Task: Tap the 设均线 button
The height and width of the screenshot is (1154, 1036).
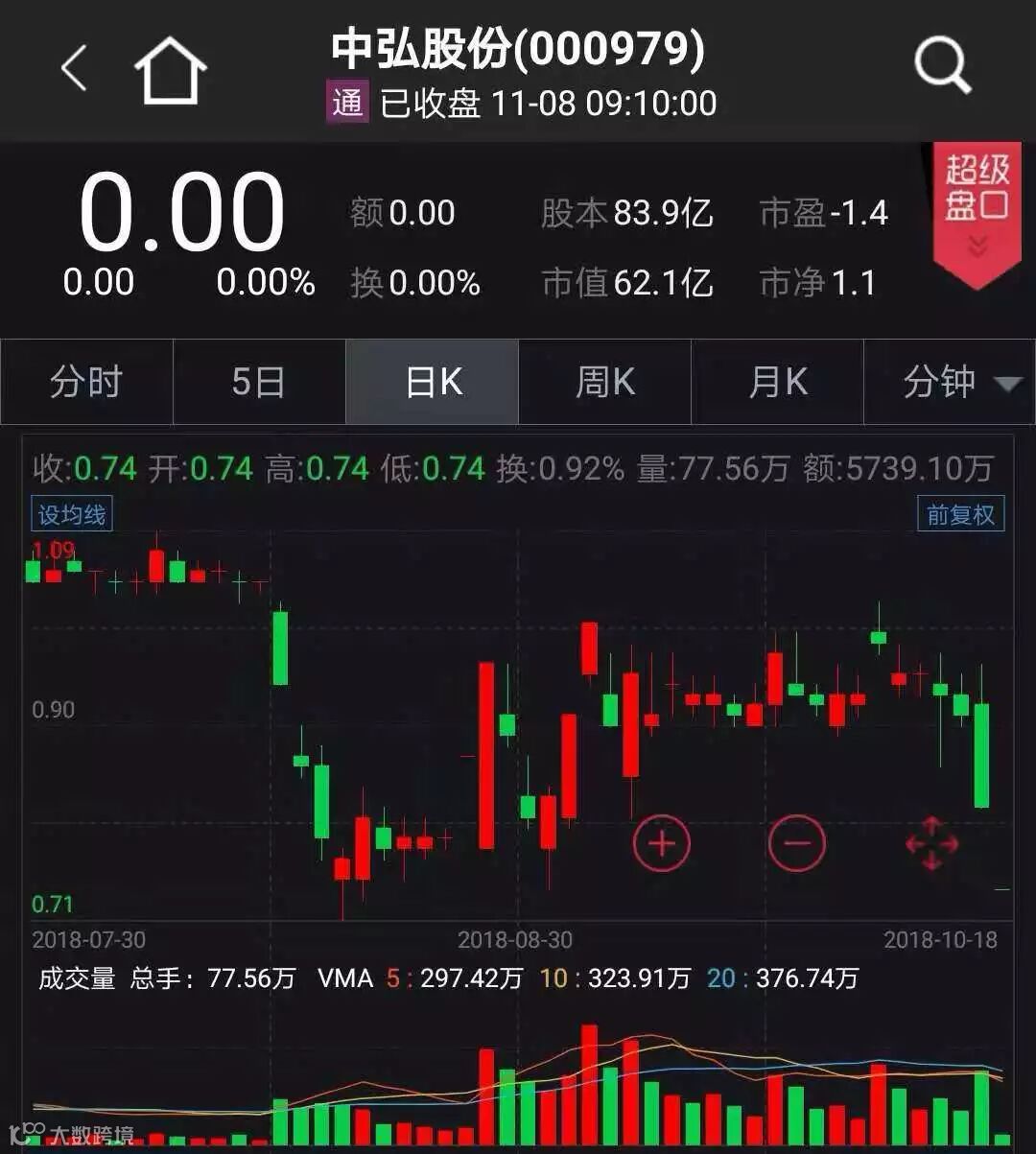Action: (x=72, y=515)
